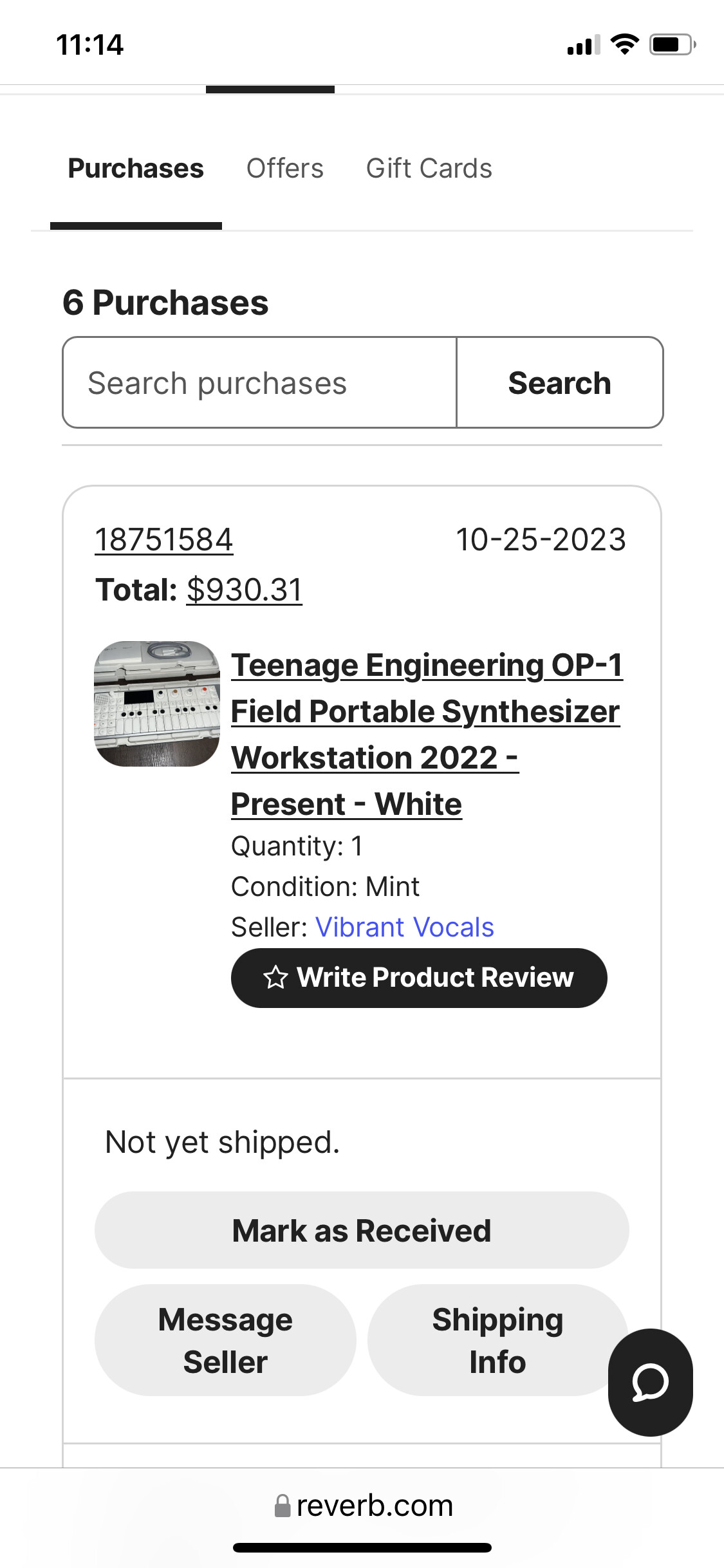Tap the OP-1 synthesizer product photo

157,704
